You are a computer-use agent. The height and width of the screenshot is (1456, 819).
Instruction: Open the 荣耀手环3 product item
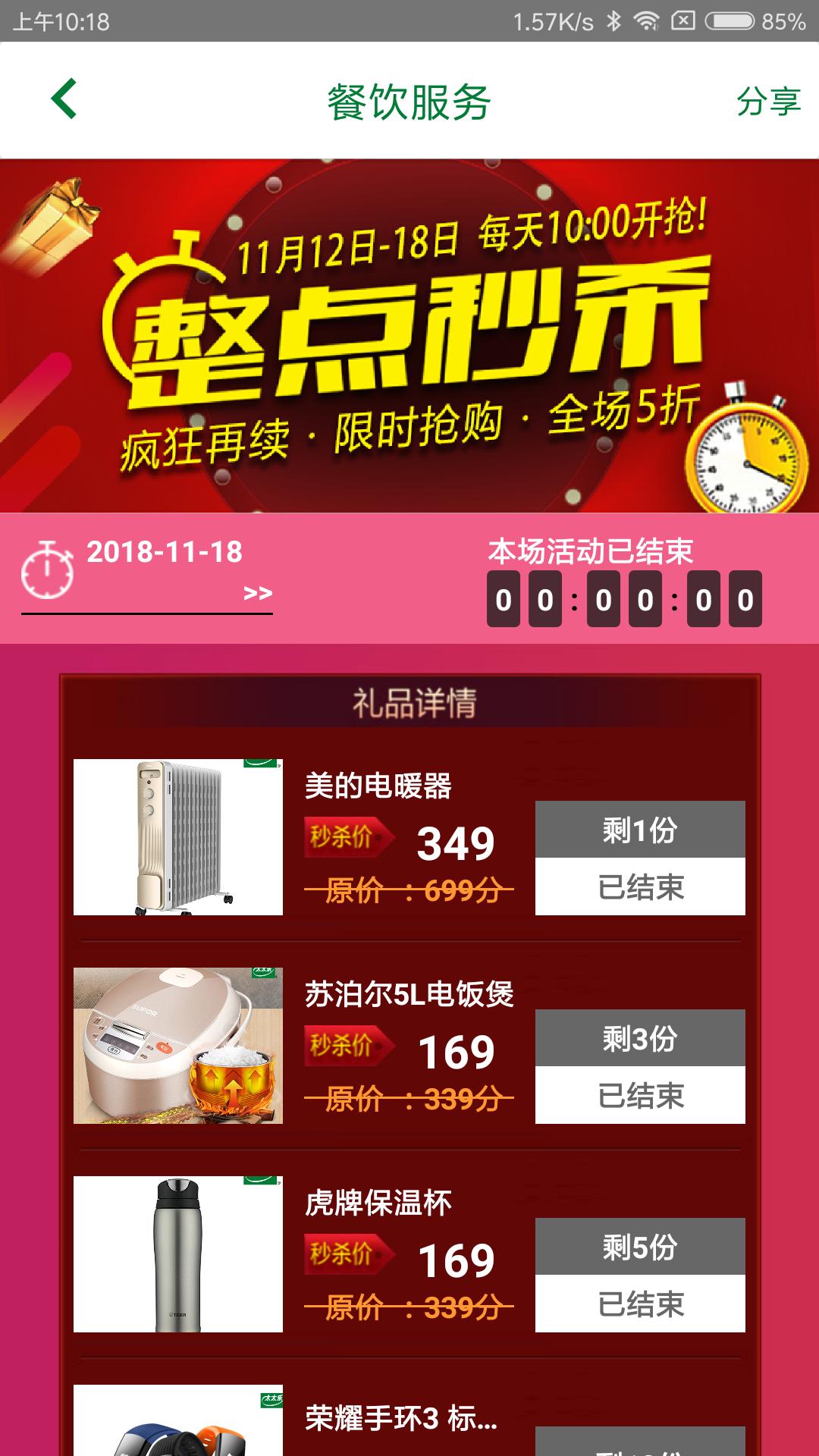400,1418
